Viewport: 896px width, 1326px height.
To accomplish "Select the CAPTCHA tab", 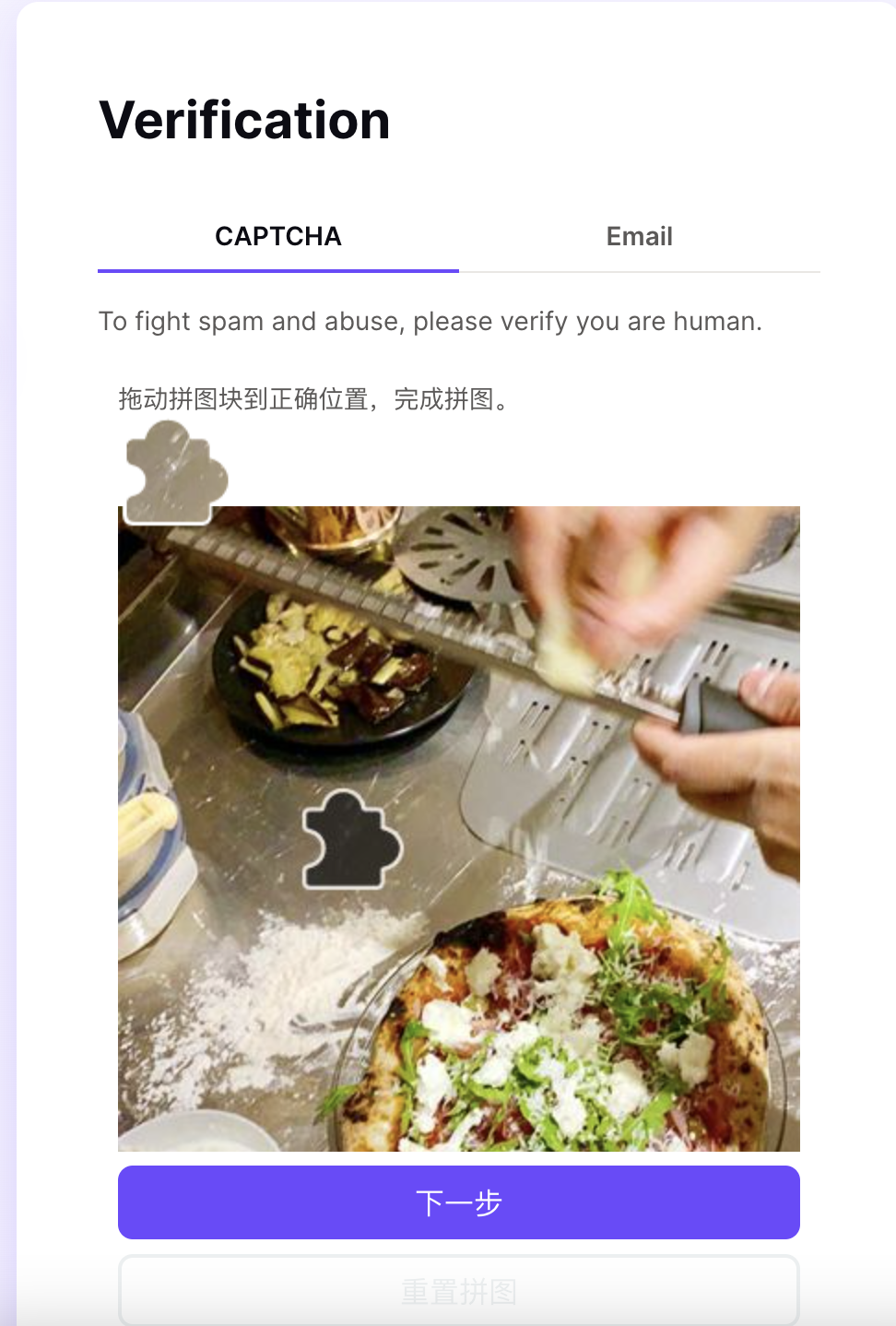I will click(x=278, y=237).
